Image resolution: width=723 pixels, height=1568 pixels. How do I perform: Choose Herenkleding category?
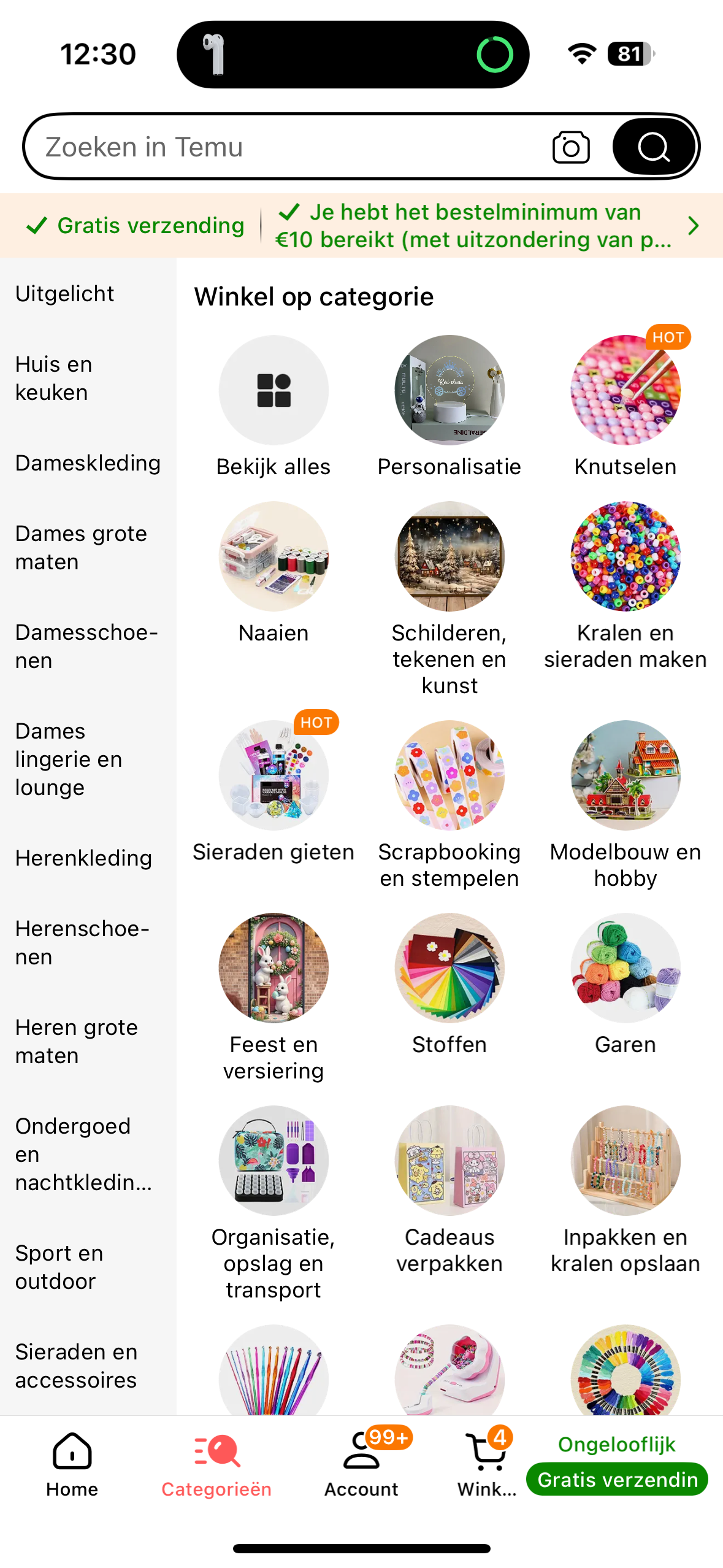coord(83,858)
